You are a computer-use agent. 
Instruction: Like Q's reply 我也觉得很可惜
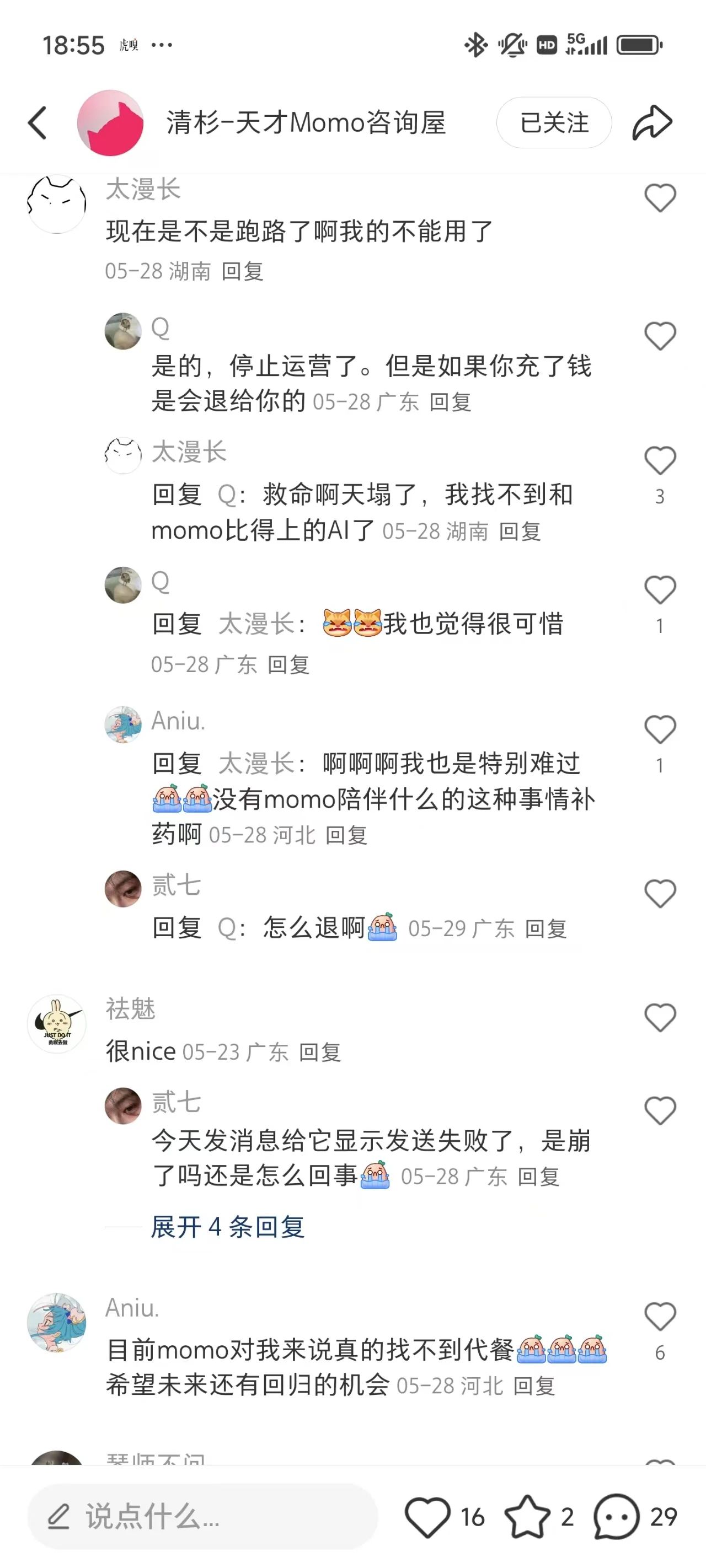pyautogui.click(x=660, y=590)
